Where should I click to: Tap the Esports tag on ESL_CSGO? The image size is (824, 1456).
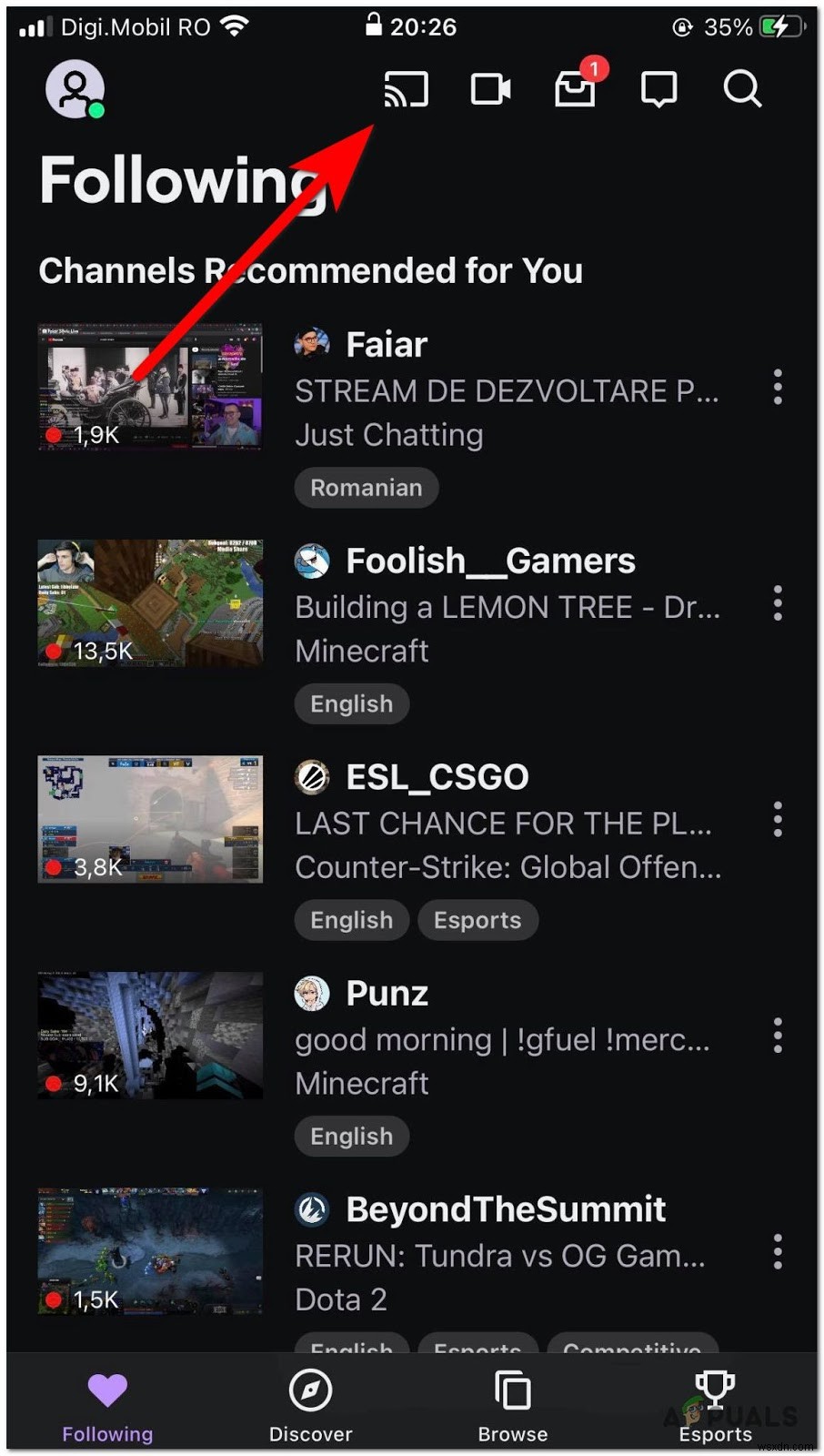point(477,919)
